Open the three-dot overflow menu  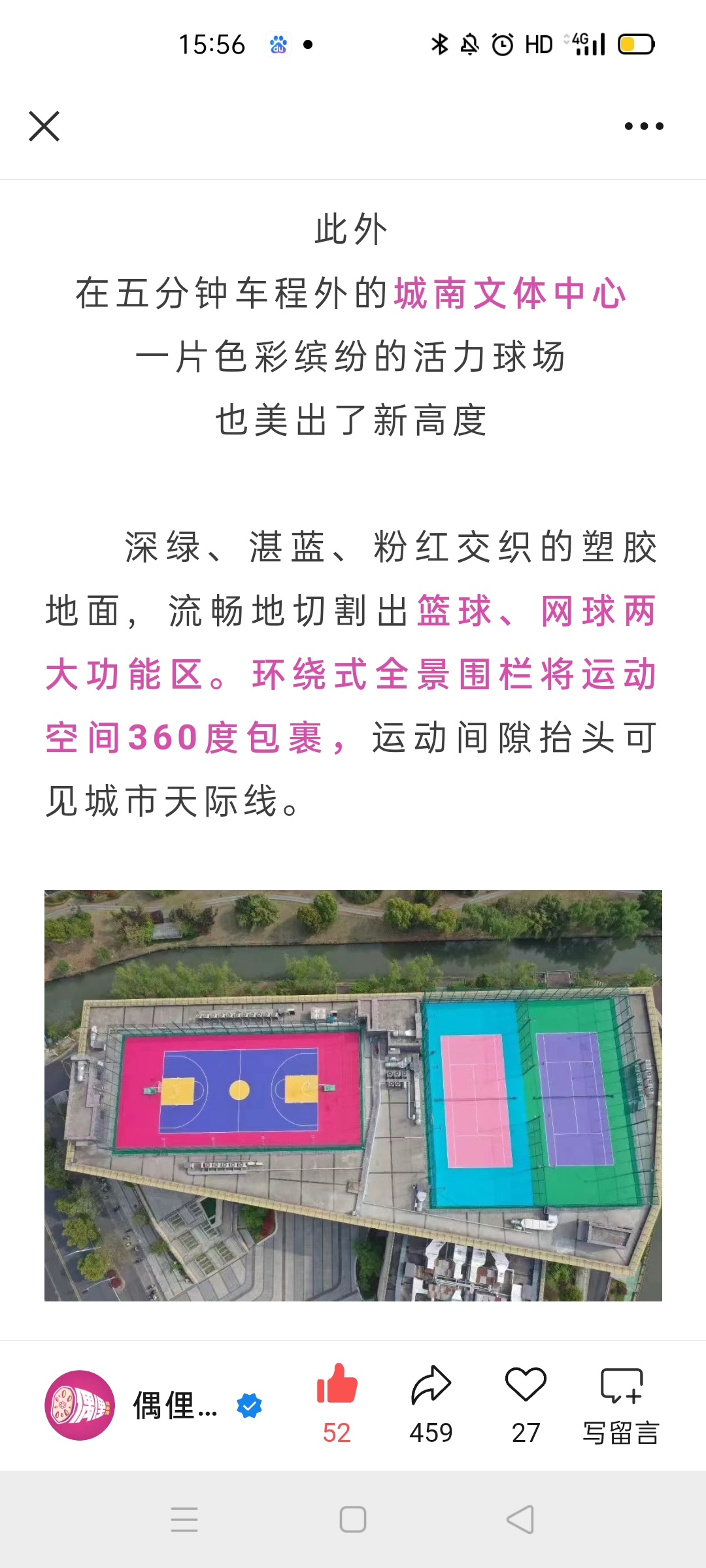click(x=644, y=126)
